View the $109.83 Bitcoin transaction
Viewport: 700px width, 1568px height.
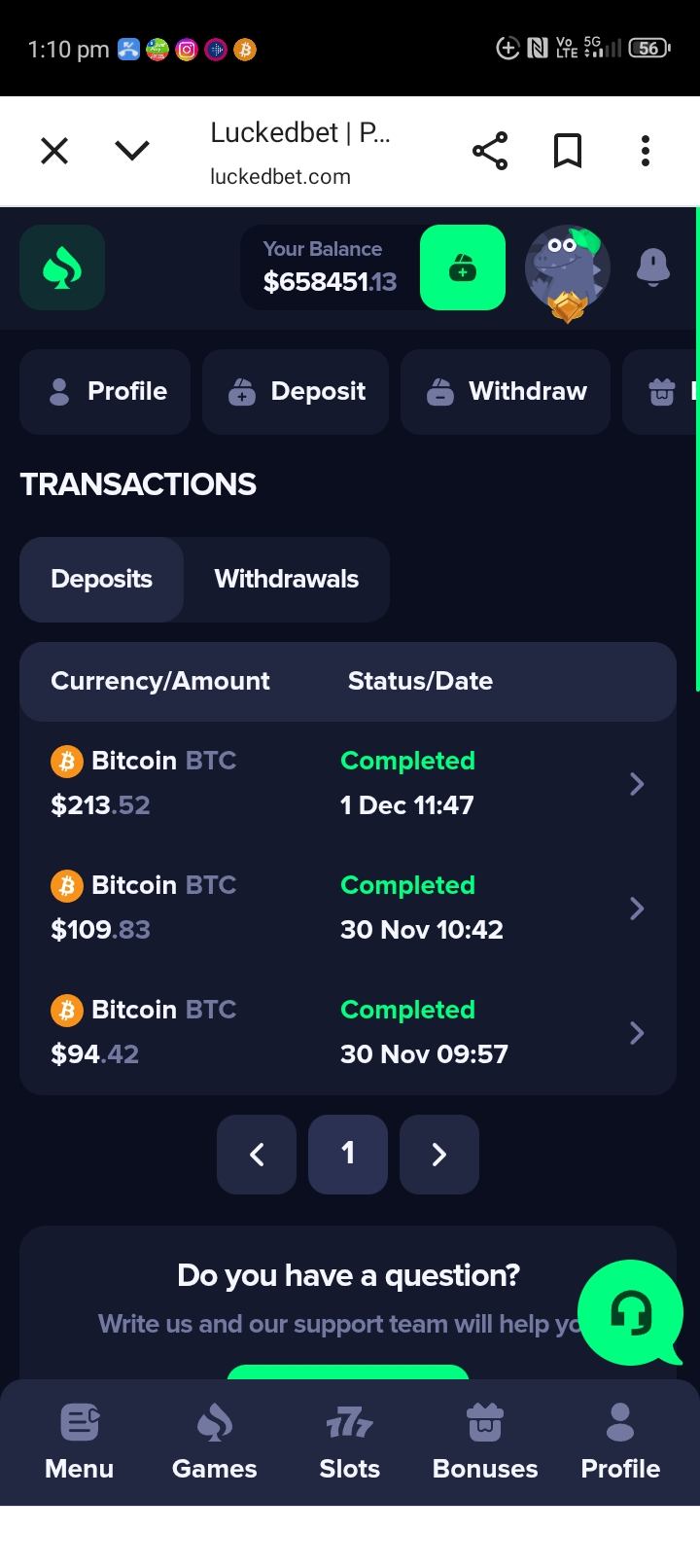coord(347,908)
